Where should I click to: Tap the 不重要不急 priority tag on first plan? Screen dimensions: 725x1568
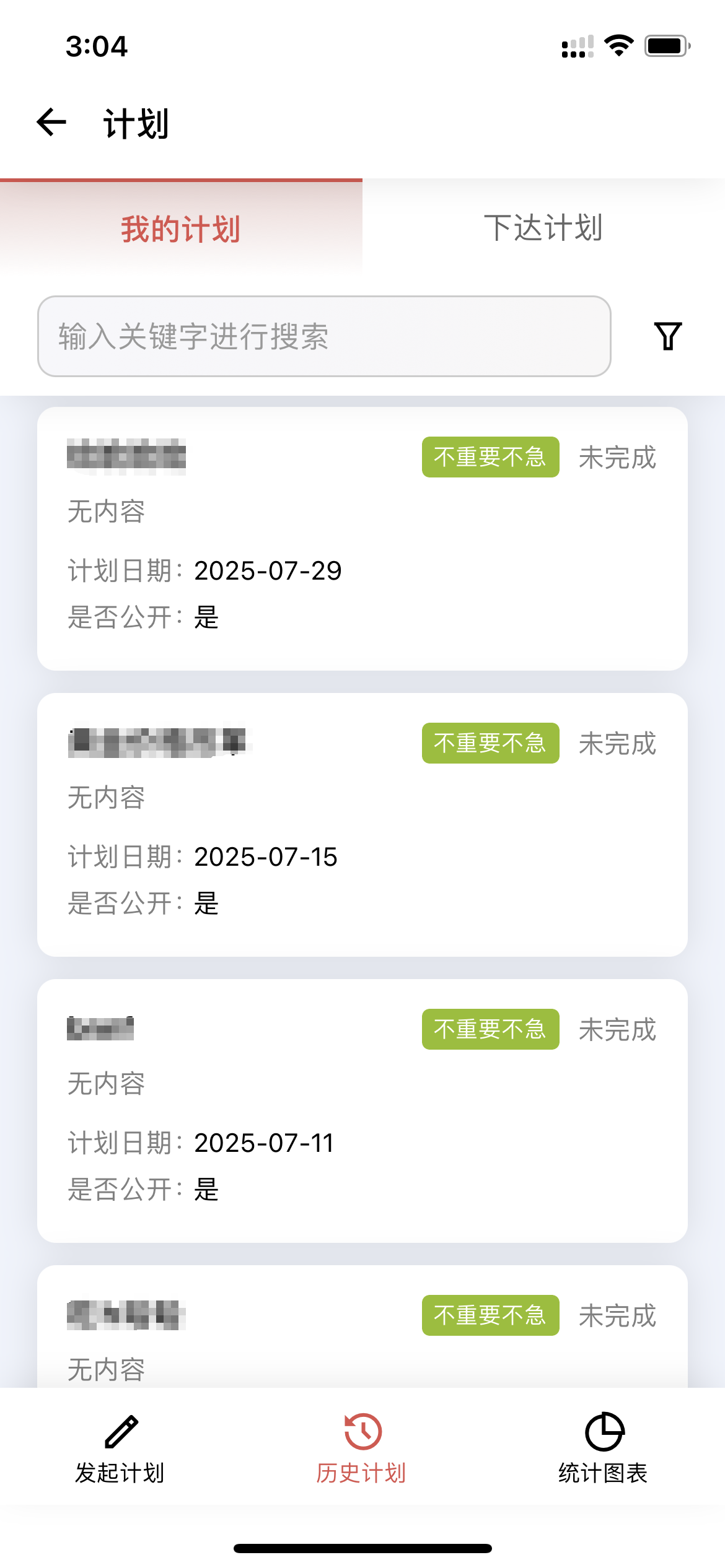click(x=490, y=457)
